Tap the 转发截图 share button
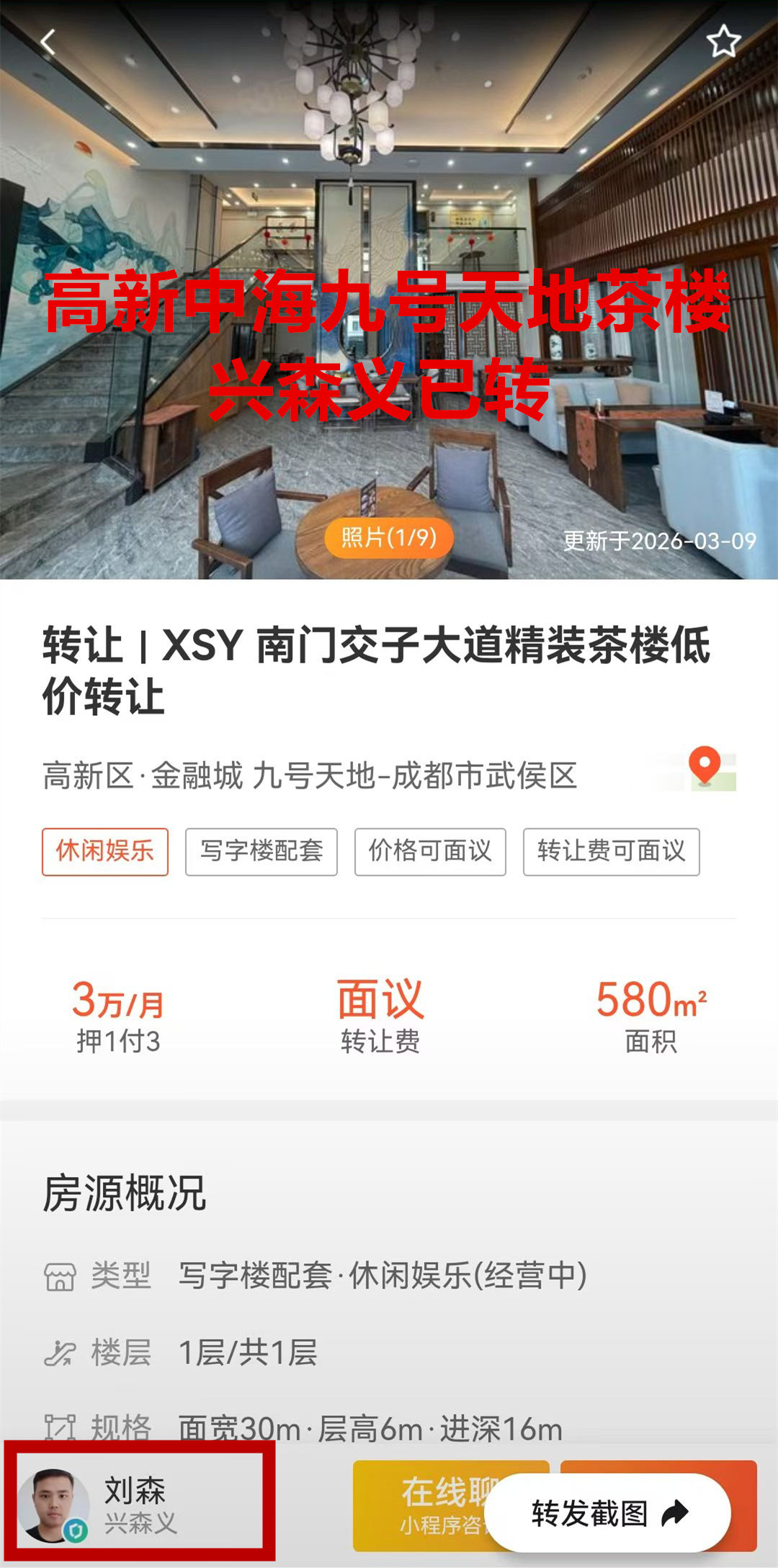This screenshot has height=1568, width=778. (x=609, y=1513)
